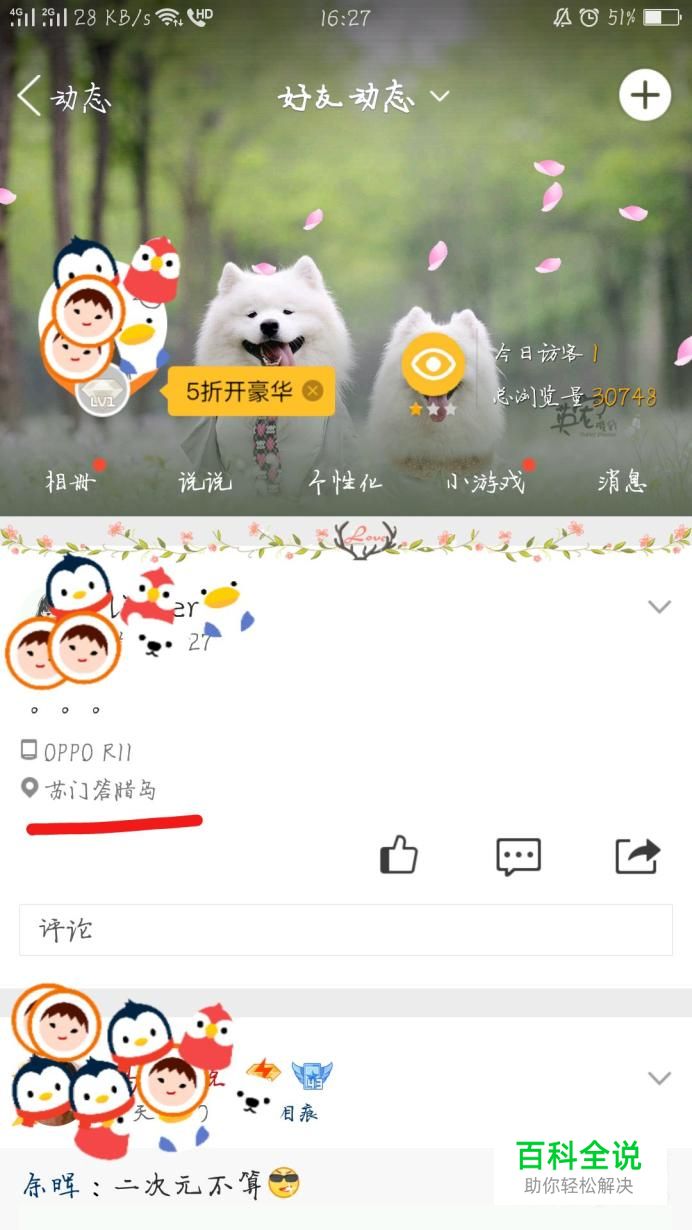Go back to 动态
Viewport: 692px width, 1230px height.
click(62, 97)
